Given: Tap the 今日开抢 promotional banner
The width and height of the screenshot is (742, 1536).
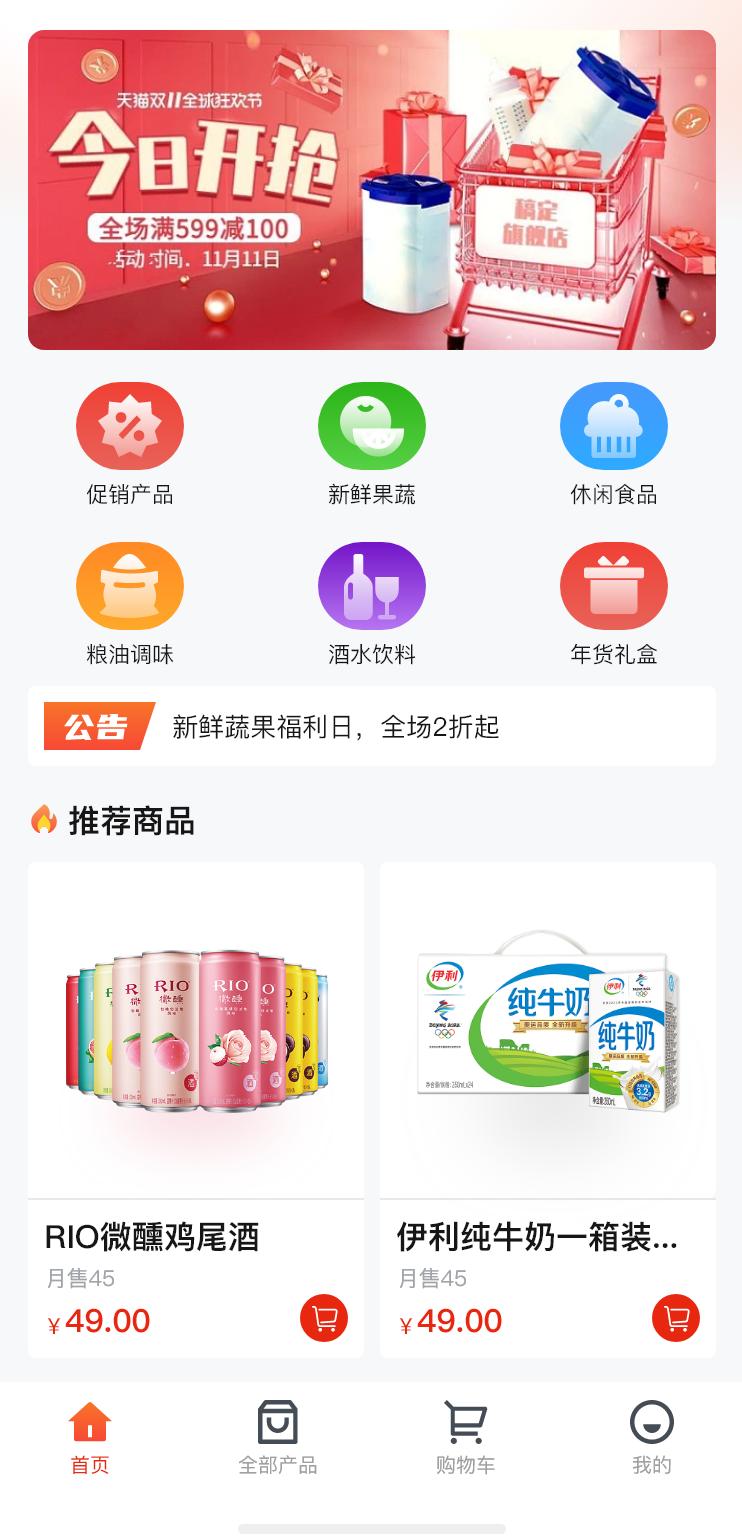Looking at the screenshot, I should pyautogui.click(x=371, y=190).
